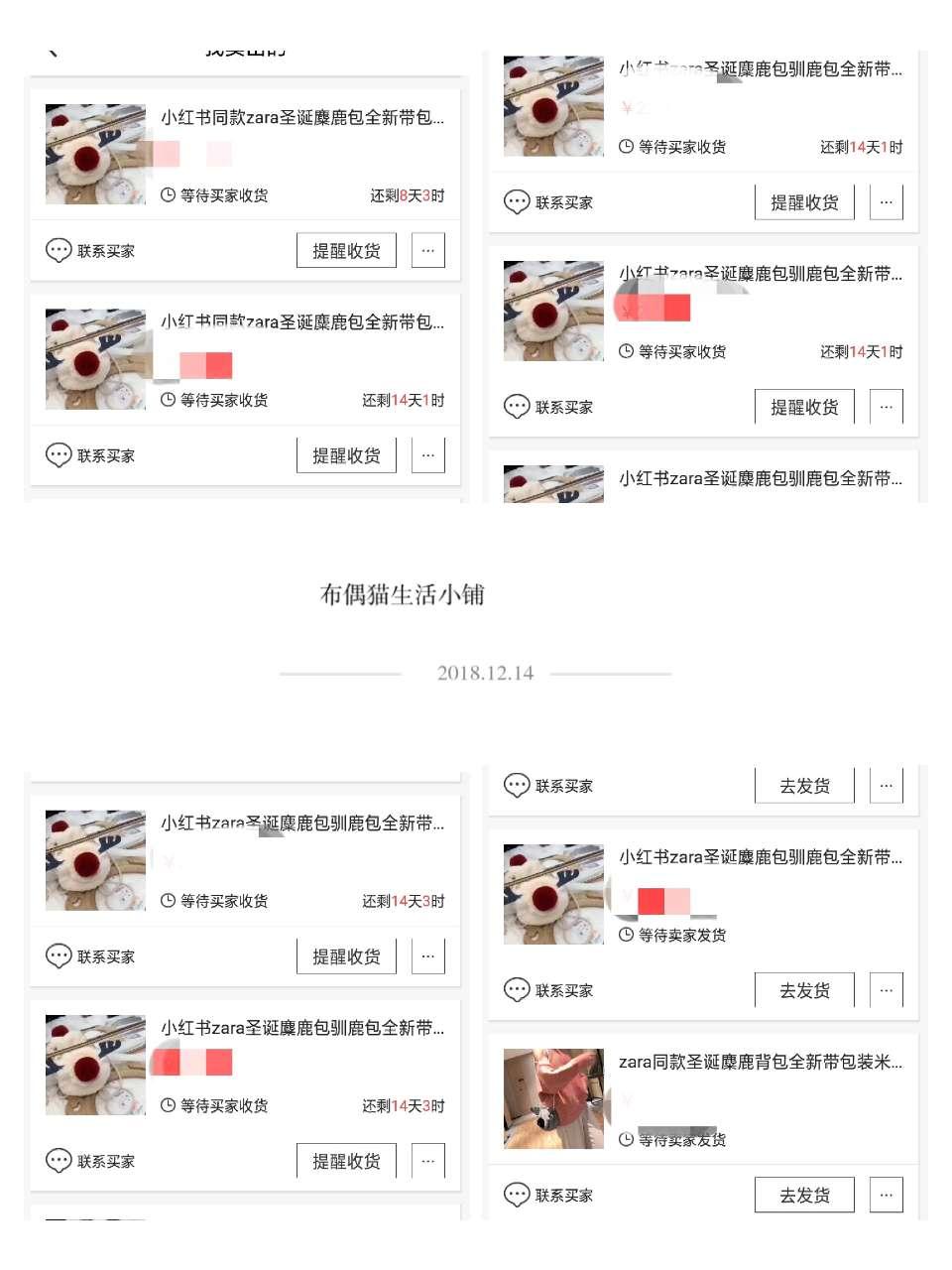
Task: Click the clock icon on the order showing 还剩8天3时
Action: pos(168,195)
